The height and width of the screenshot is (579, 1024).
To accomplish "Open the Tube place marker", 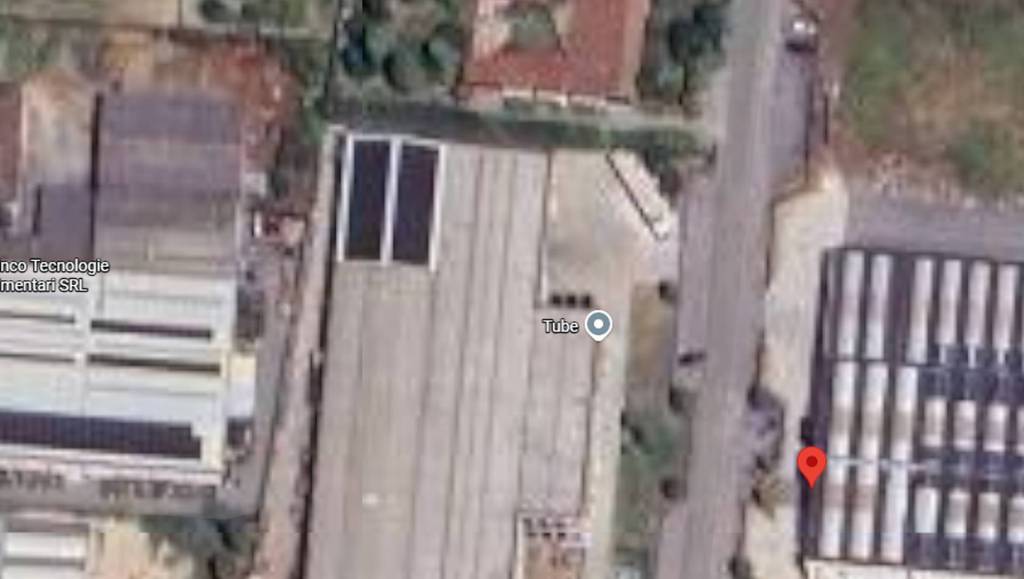I will 598,325.
